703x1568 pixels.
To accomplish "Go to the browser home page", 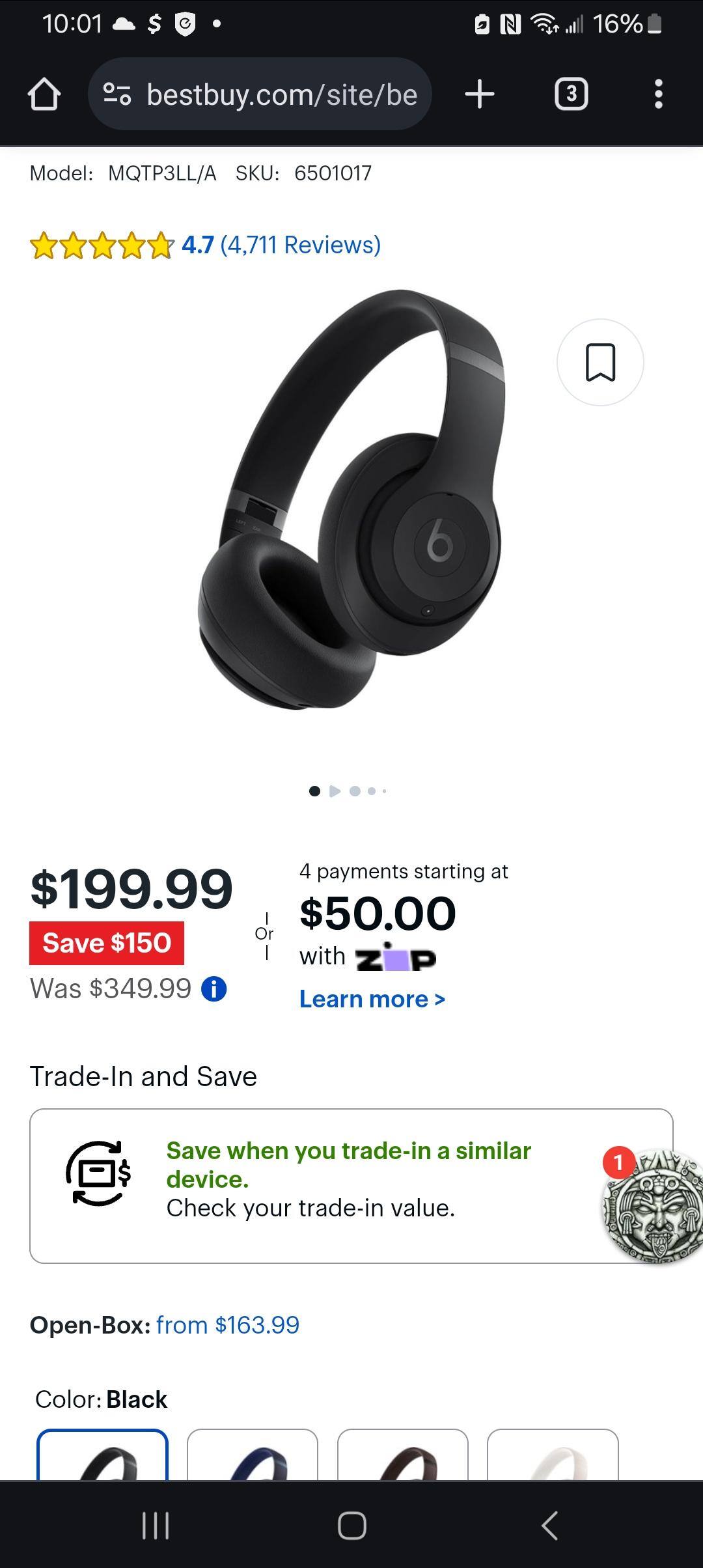I will pos(44,94).
